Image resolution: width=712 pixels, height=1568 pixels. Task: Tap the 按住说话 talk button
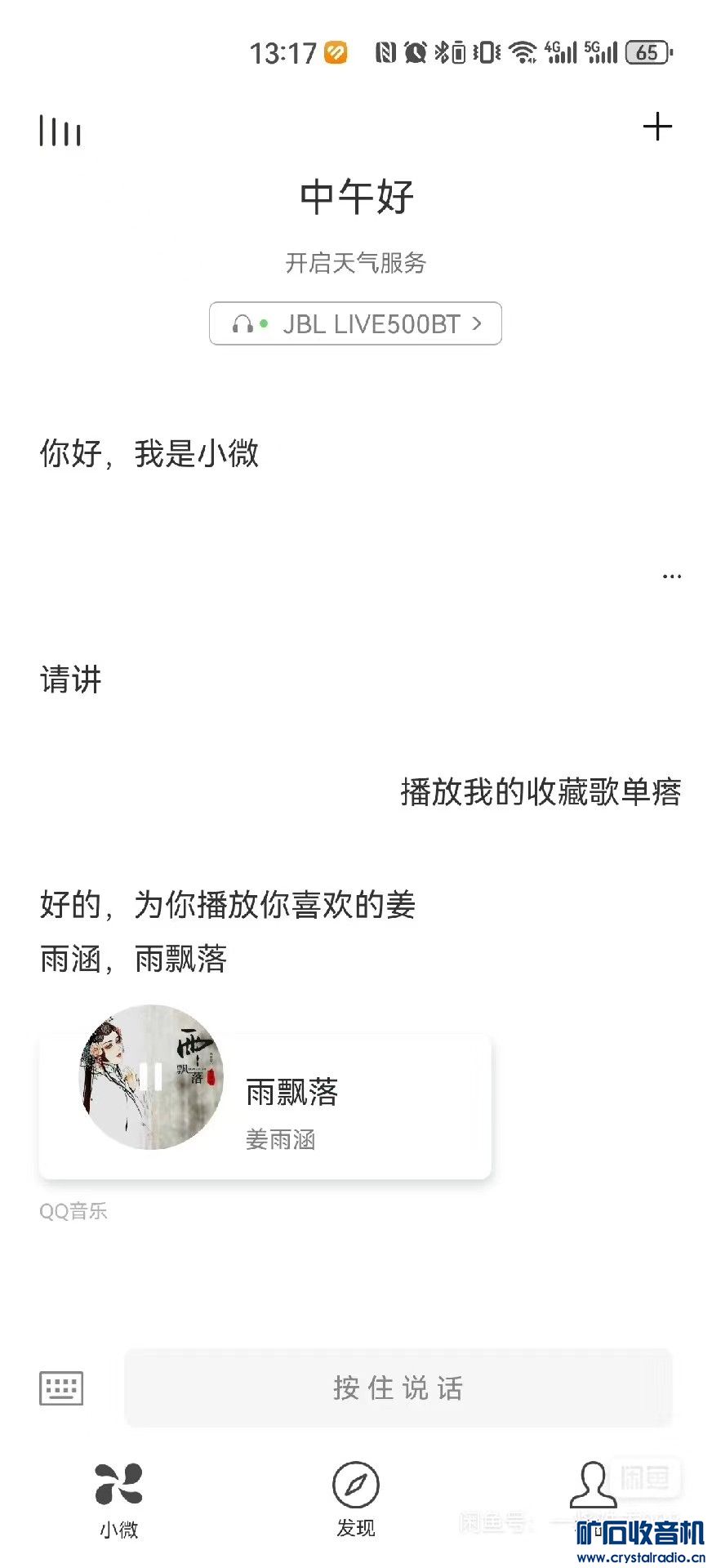[398, 1388]
